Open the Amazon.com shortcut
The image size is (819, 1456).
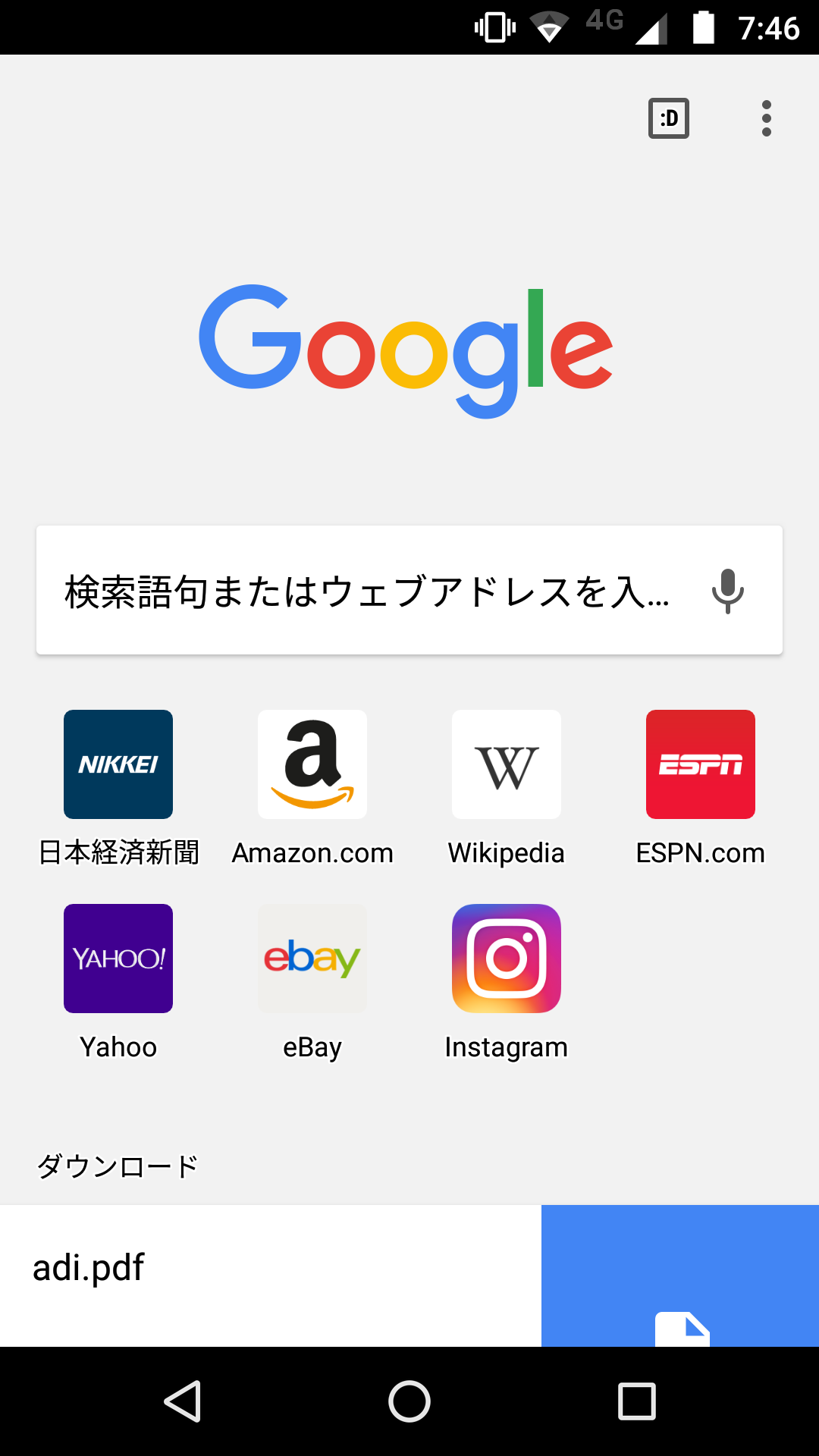(x=312, y=788)
